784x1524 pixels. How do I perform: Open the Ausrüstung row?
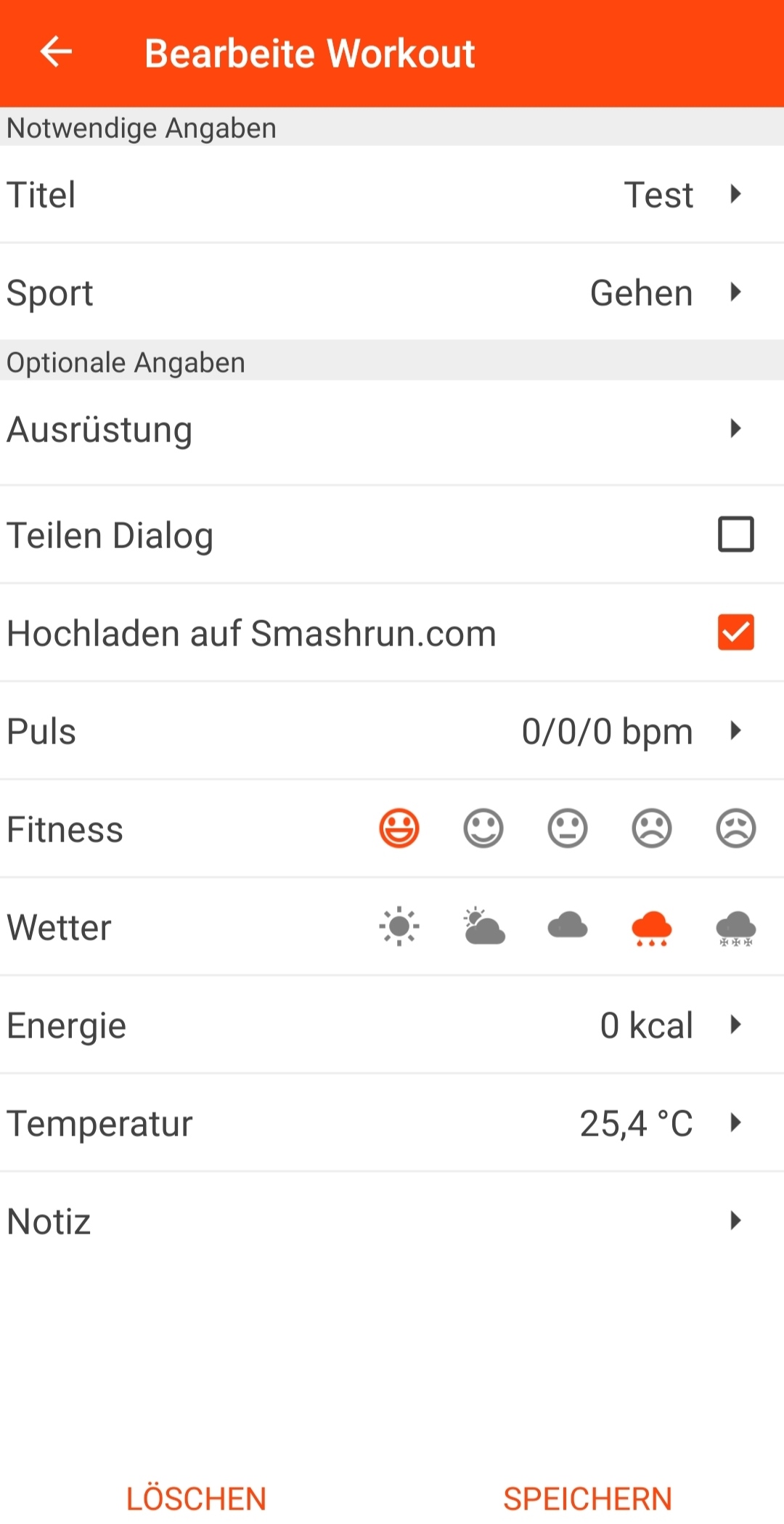pos(392,429)
